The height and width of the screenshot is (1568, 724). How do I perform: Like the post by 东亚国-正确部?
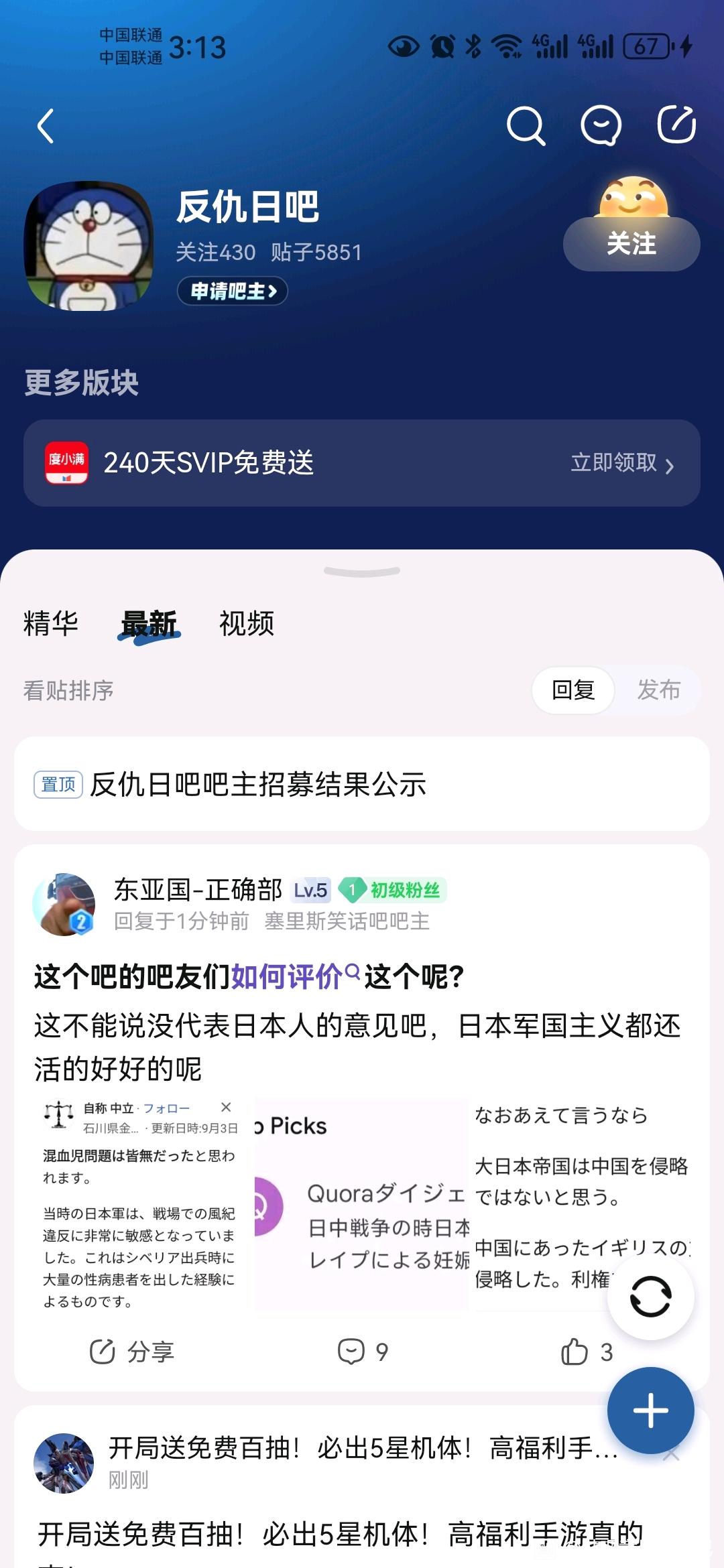click(587, 1352)
